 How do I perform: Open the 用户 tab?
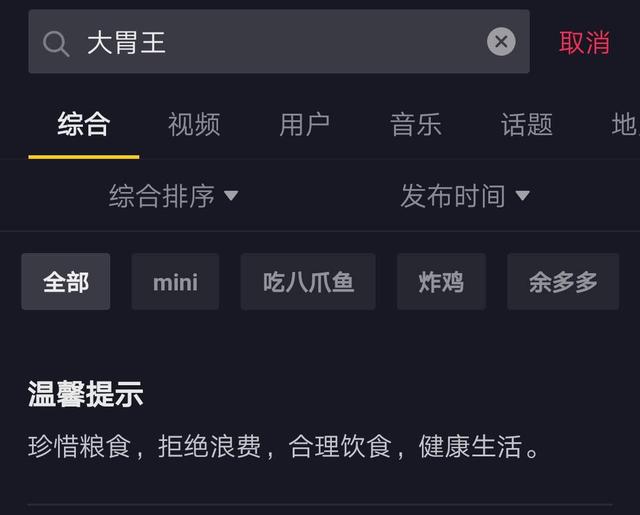point(304,125)
